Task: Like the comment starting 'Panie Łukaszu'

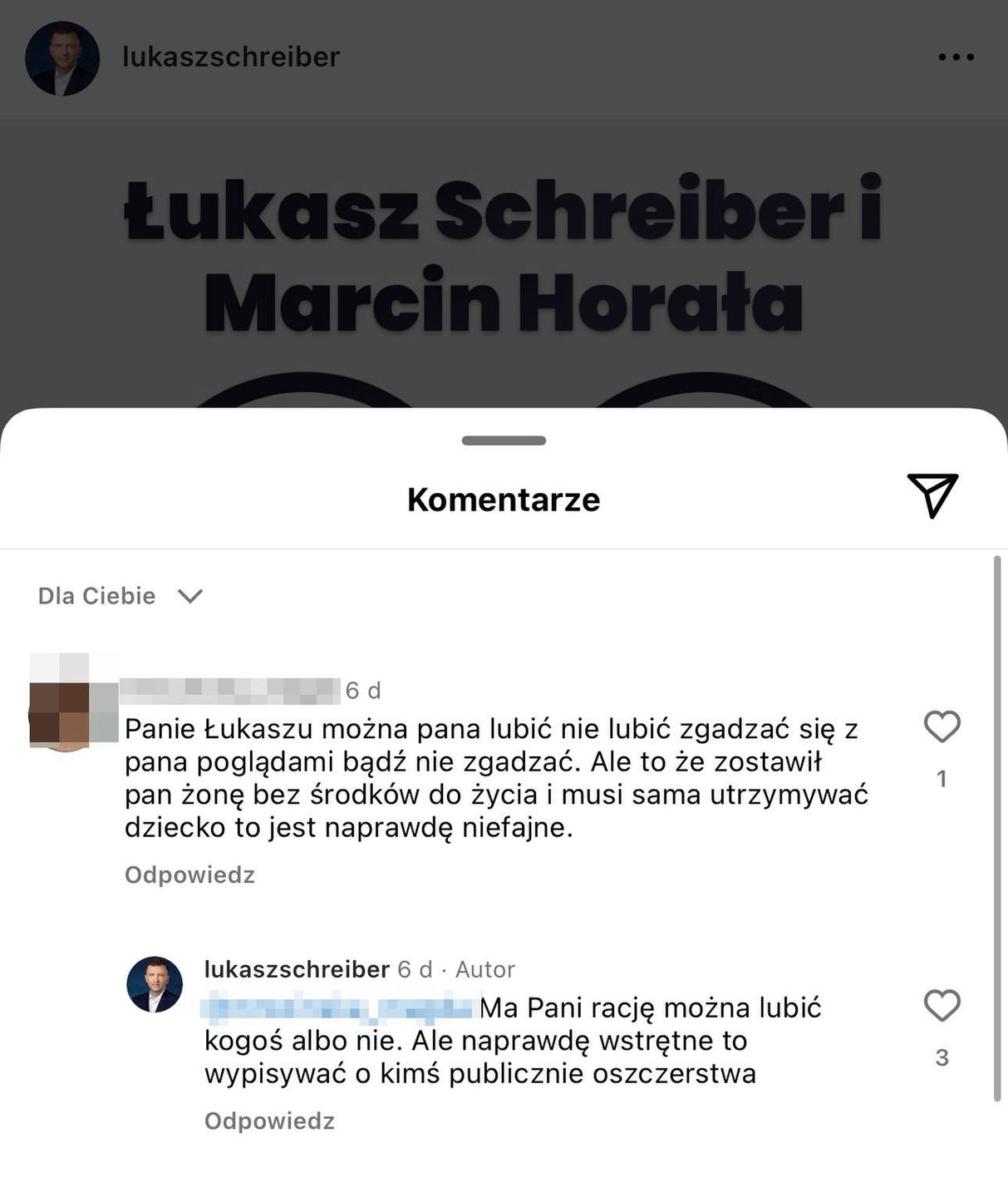Action: [x=942, y=727]
